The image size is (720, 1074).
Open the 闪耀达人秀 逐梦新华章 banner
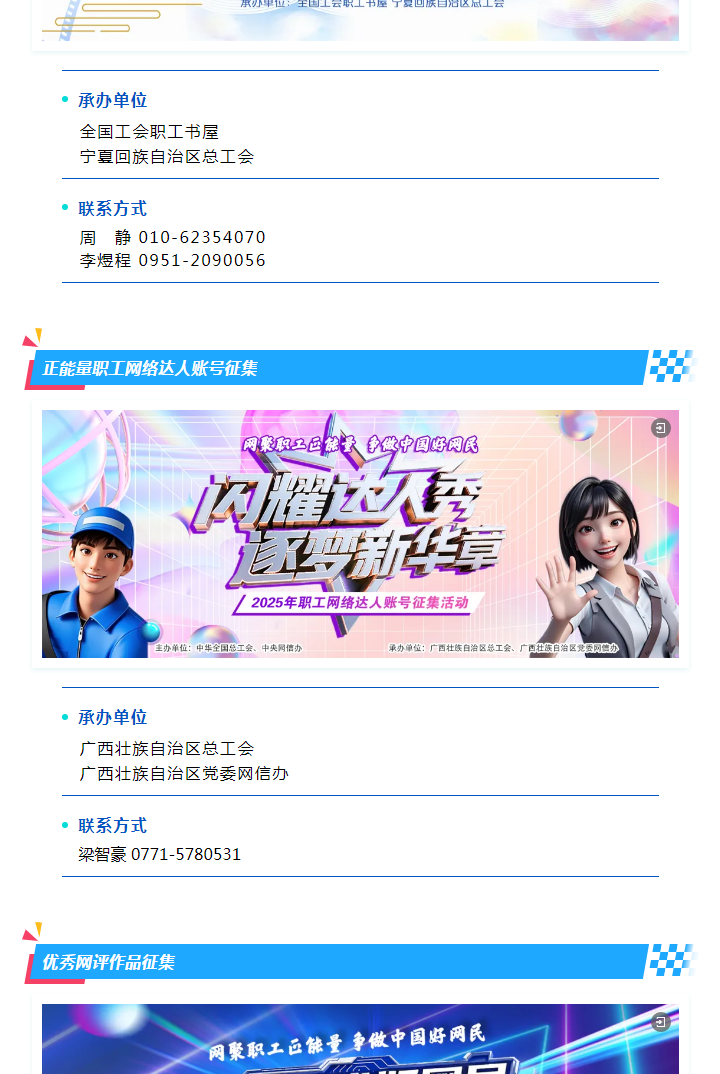360,533
